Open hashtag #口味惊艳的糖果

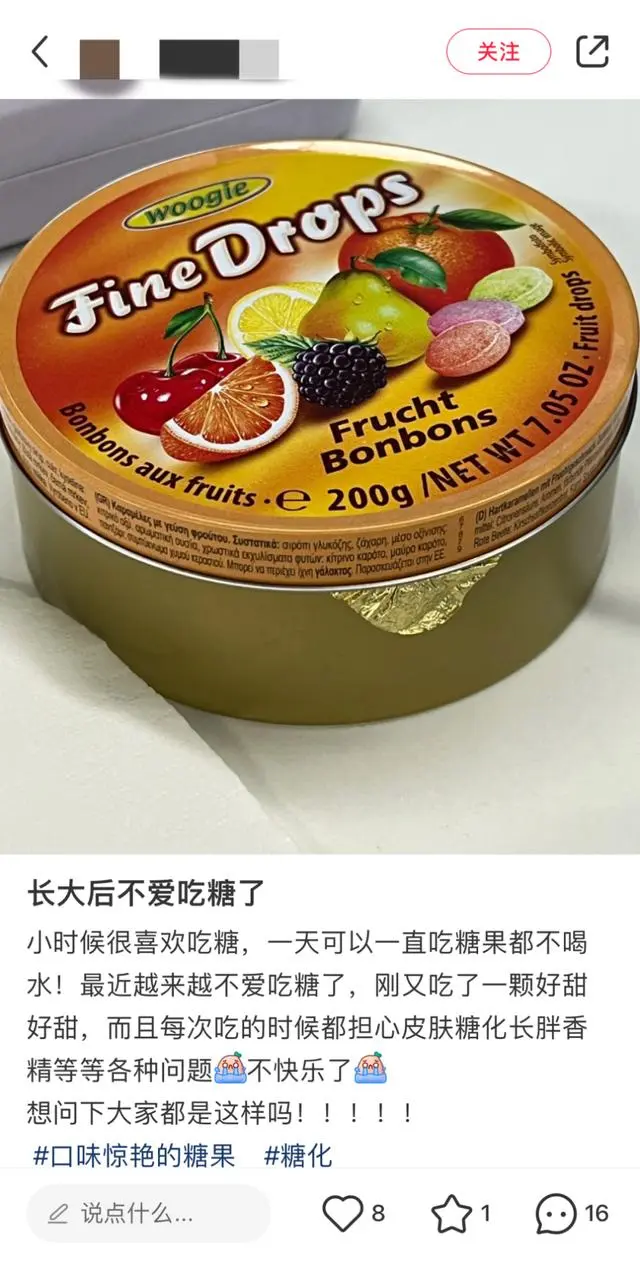point(134,1156)
